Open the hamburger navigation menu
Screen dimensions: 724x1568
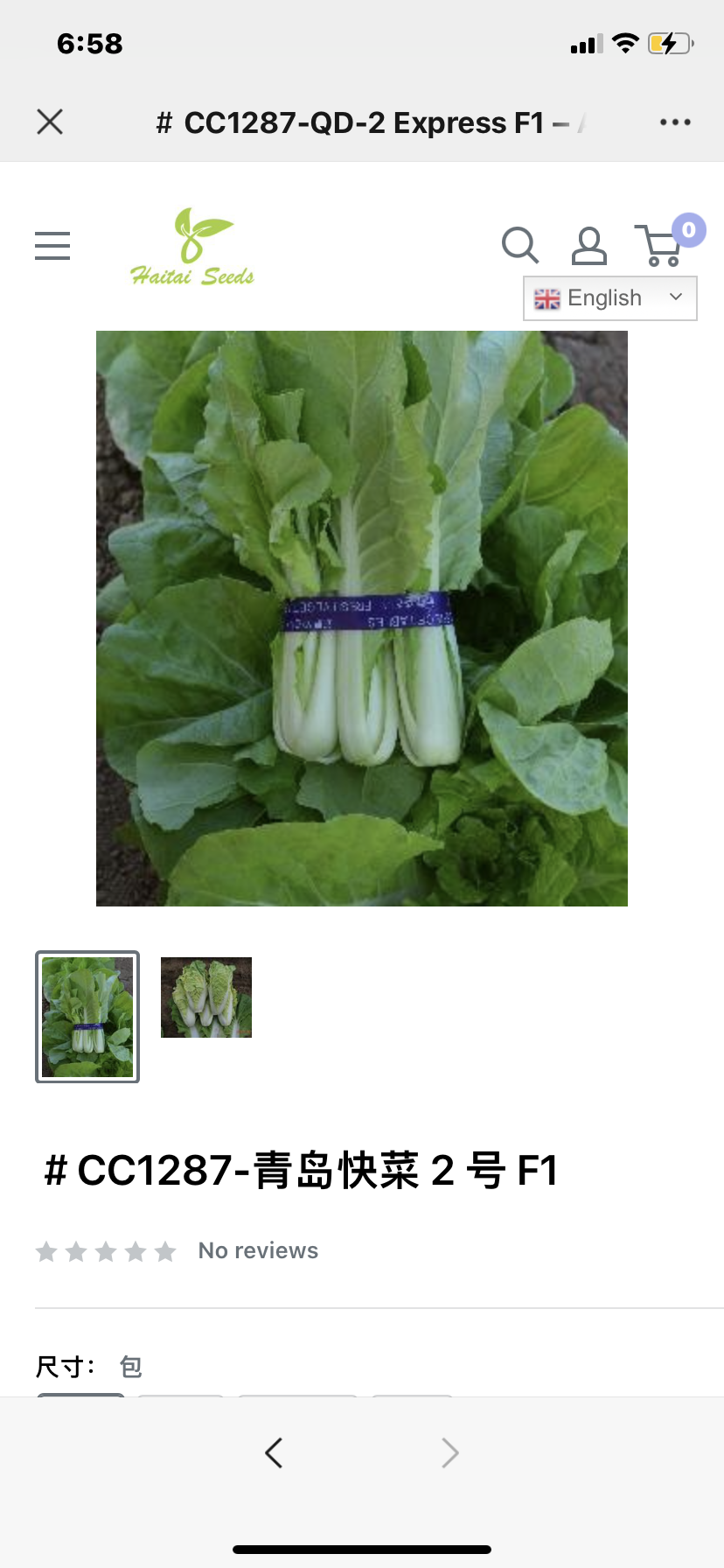[52, 246]
